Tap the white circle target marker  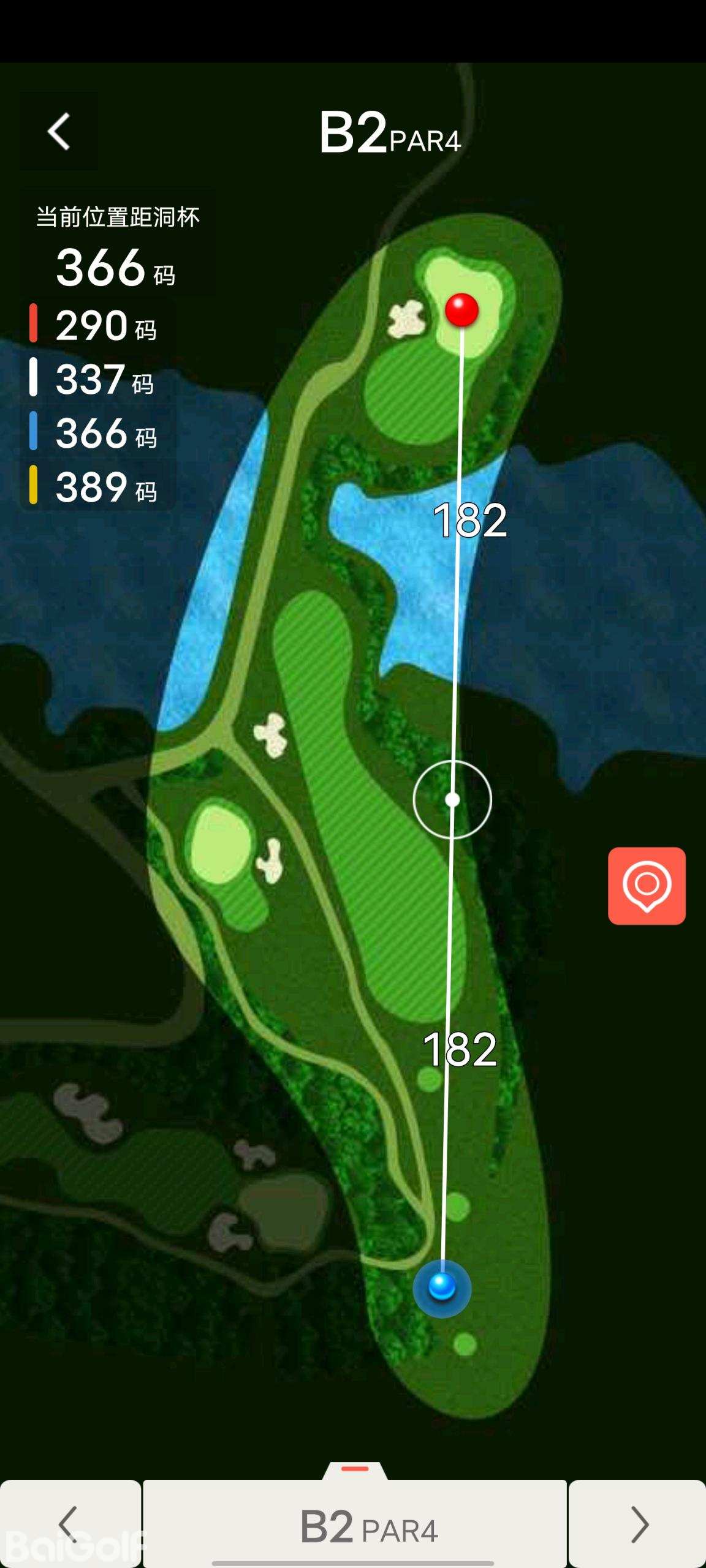tap(452, 799)
